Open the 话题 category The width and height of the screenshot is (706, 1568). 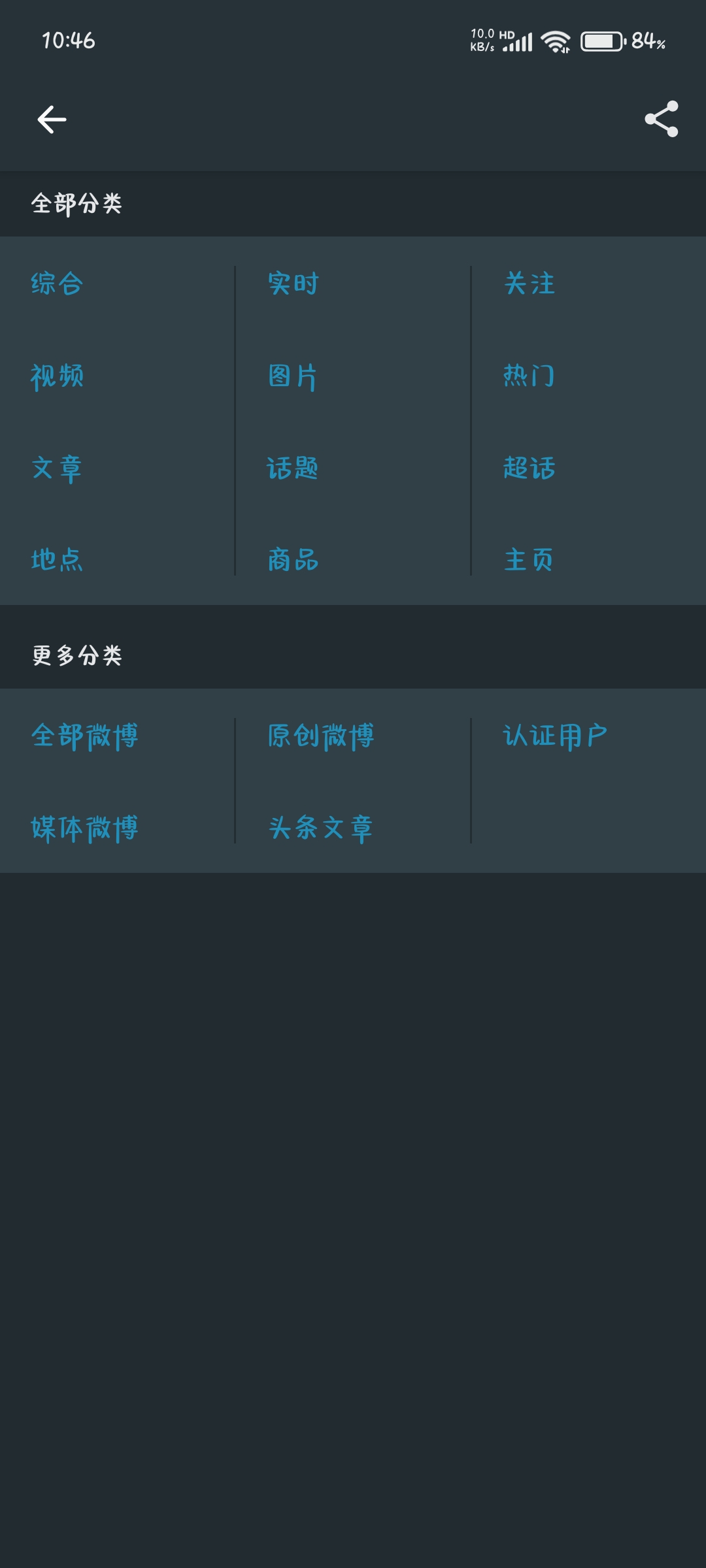click(x=294, y=468)
